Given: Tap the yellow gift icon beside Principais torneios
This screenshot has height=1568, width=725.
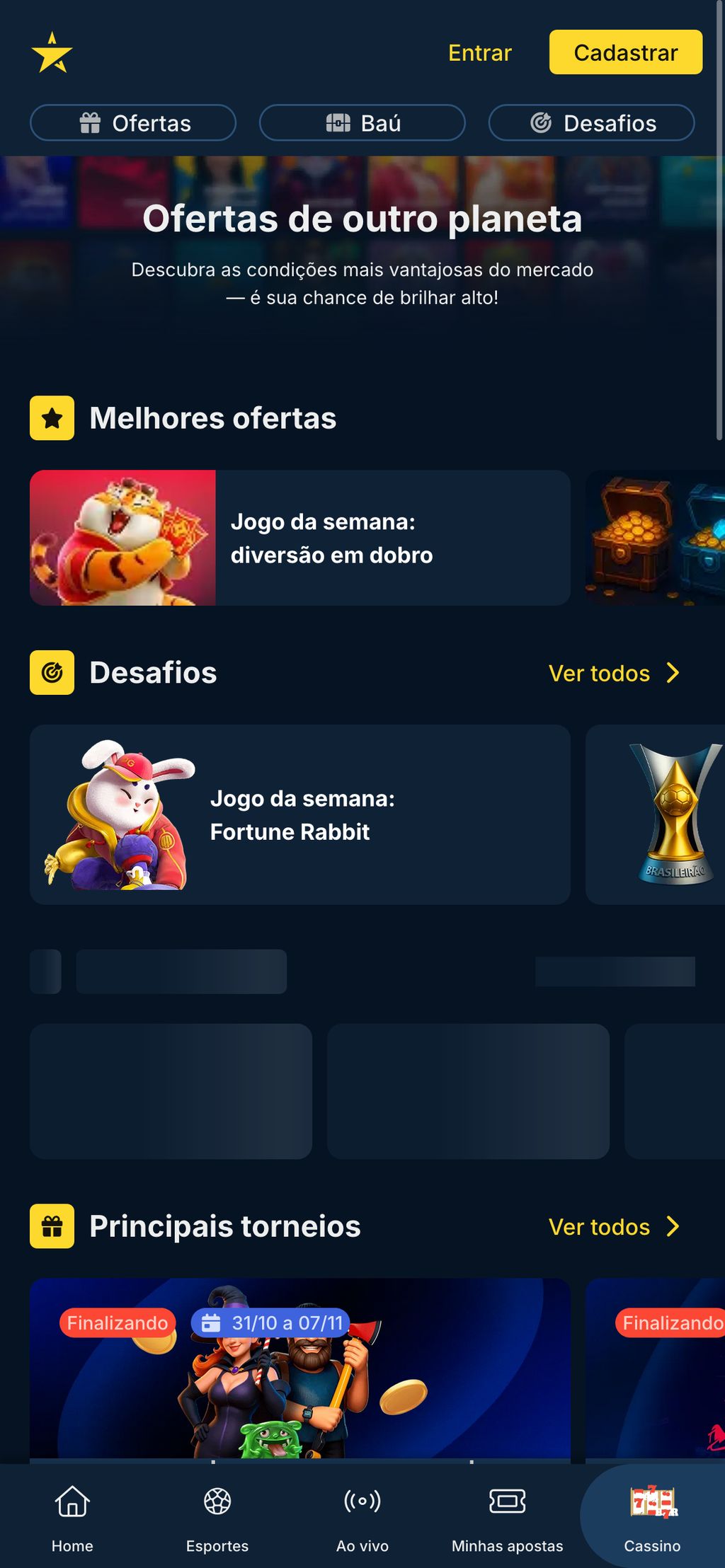Looking at the screenshot, I should pos(52,1227).
